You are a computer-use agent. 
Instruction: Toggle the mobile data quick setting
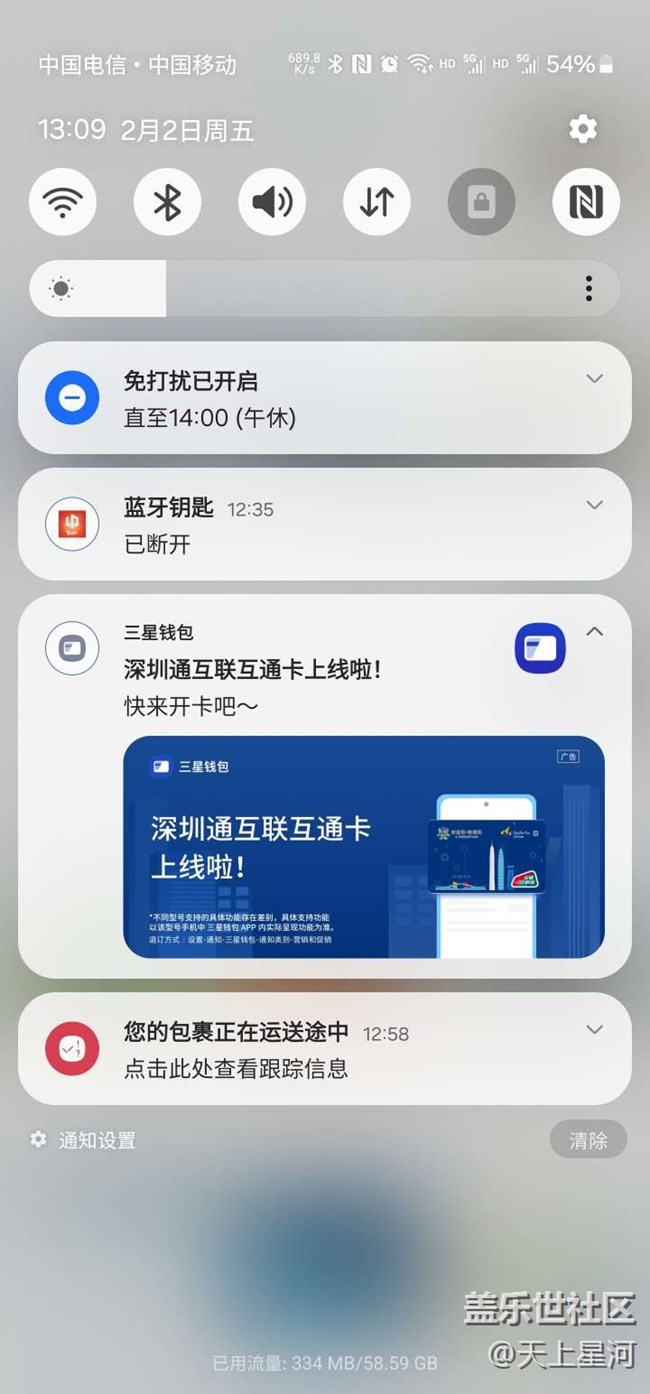[x=377, y=202]
